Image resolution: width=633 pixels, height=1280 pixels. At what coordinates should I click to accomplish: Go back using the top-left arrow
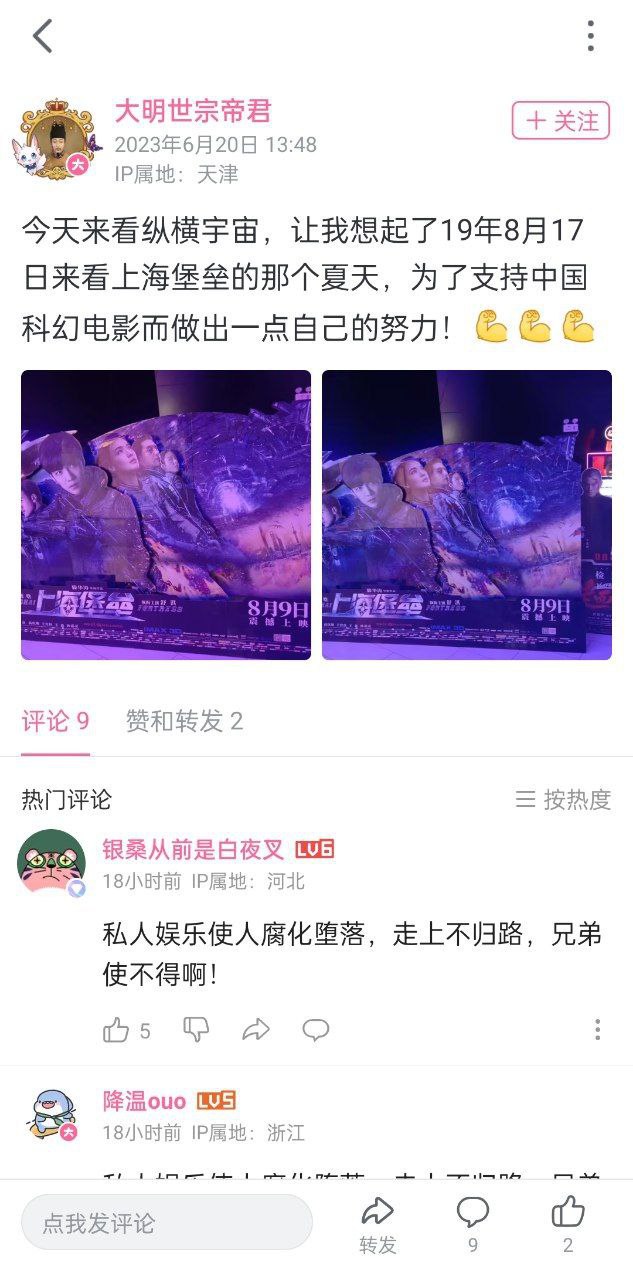(x=42, y=36)
